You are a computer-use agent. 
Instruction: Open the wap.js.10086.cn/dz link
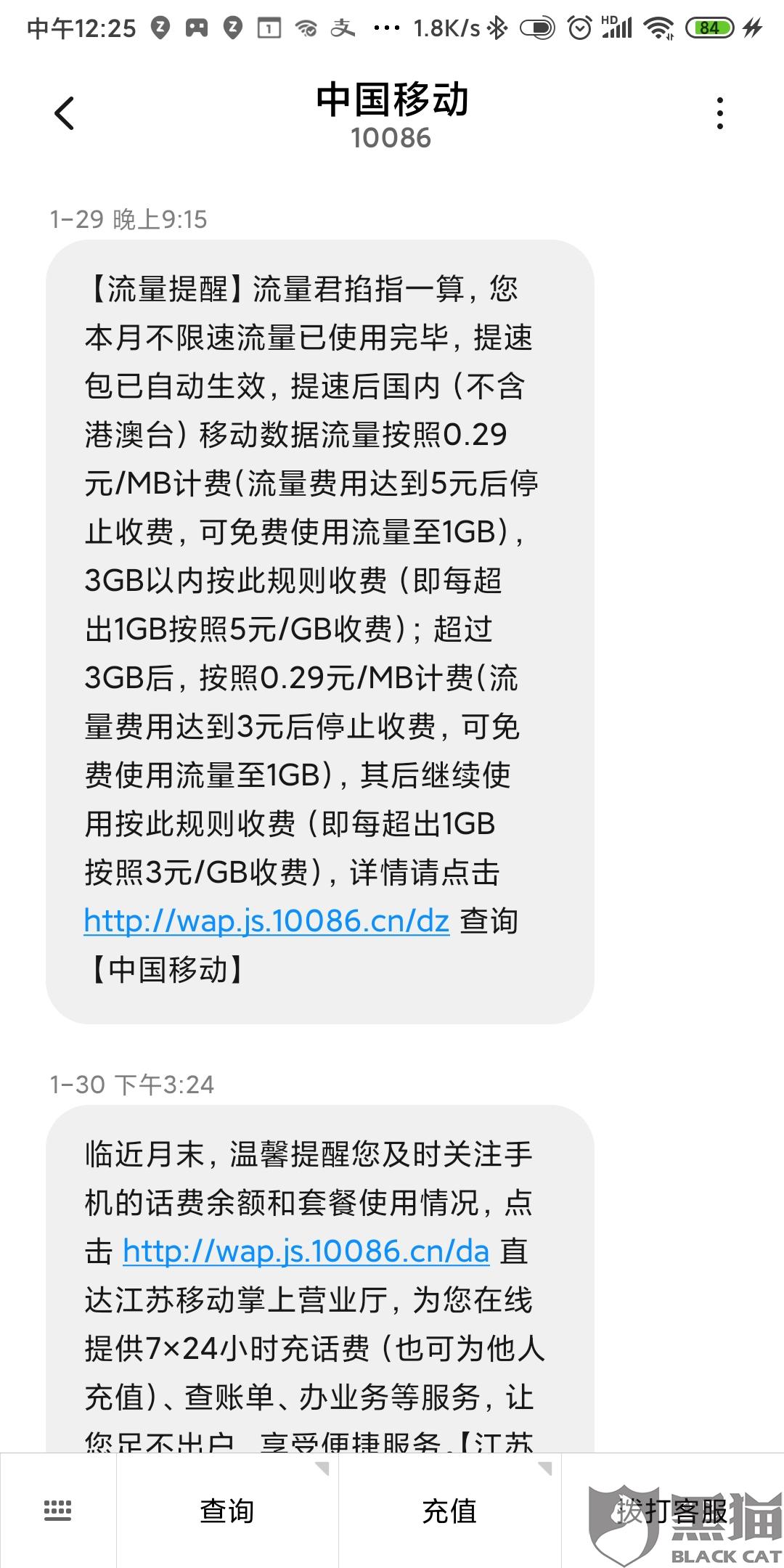266,920
